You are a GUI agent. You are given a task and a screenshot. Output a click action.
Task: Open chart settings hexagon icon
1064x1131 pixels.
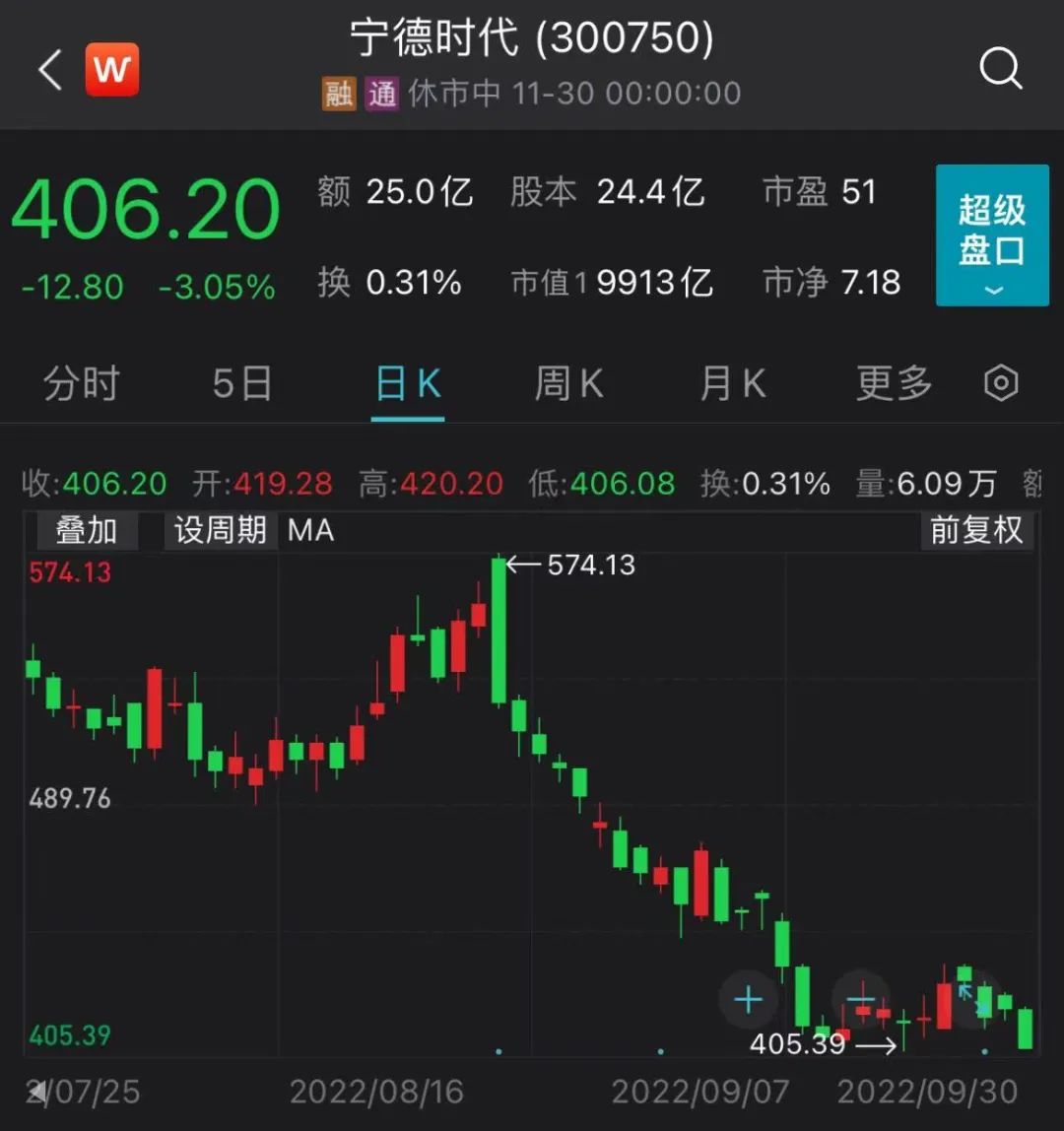(1002, 383)
